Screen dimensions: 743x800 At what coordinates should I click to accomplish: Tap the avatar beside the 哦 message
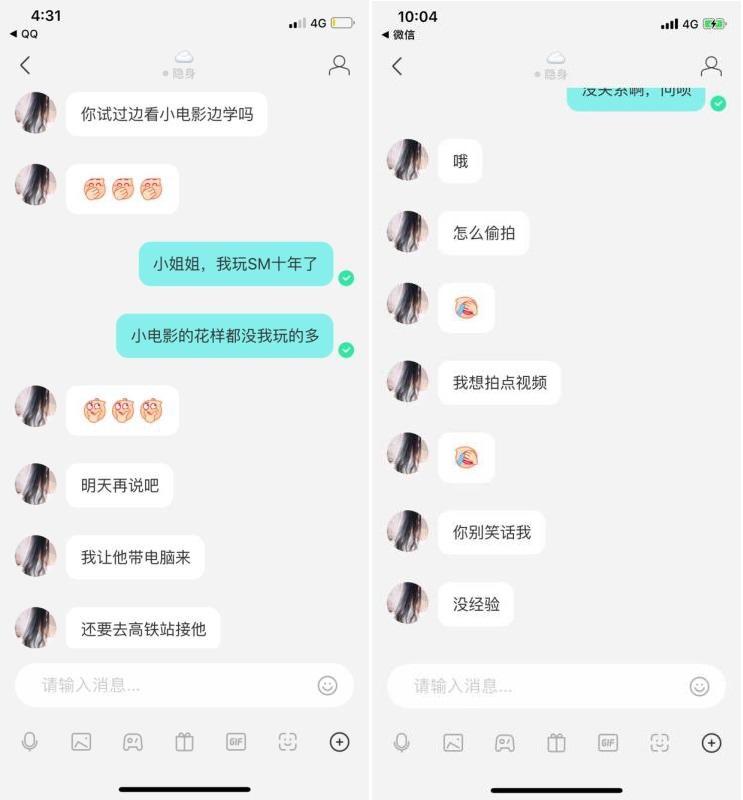(408, 161)
